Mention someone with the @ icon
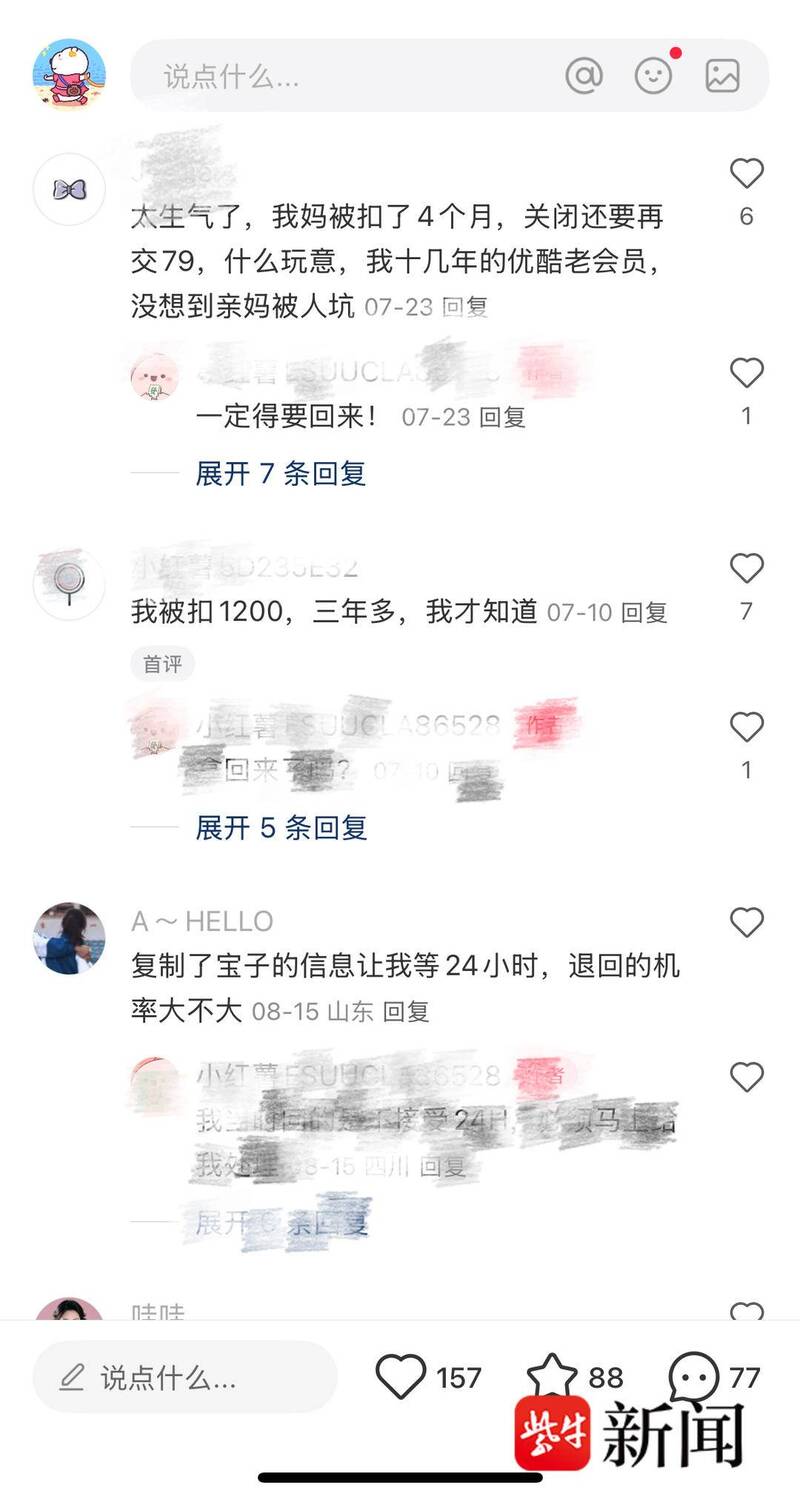This screenshot has height=1499, width=800. [584, 76]
